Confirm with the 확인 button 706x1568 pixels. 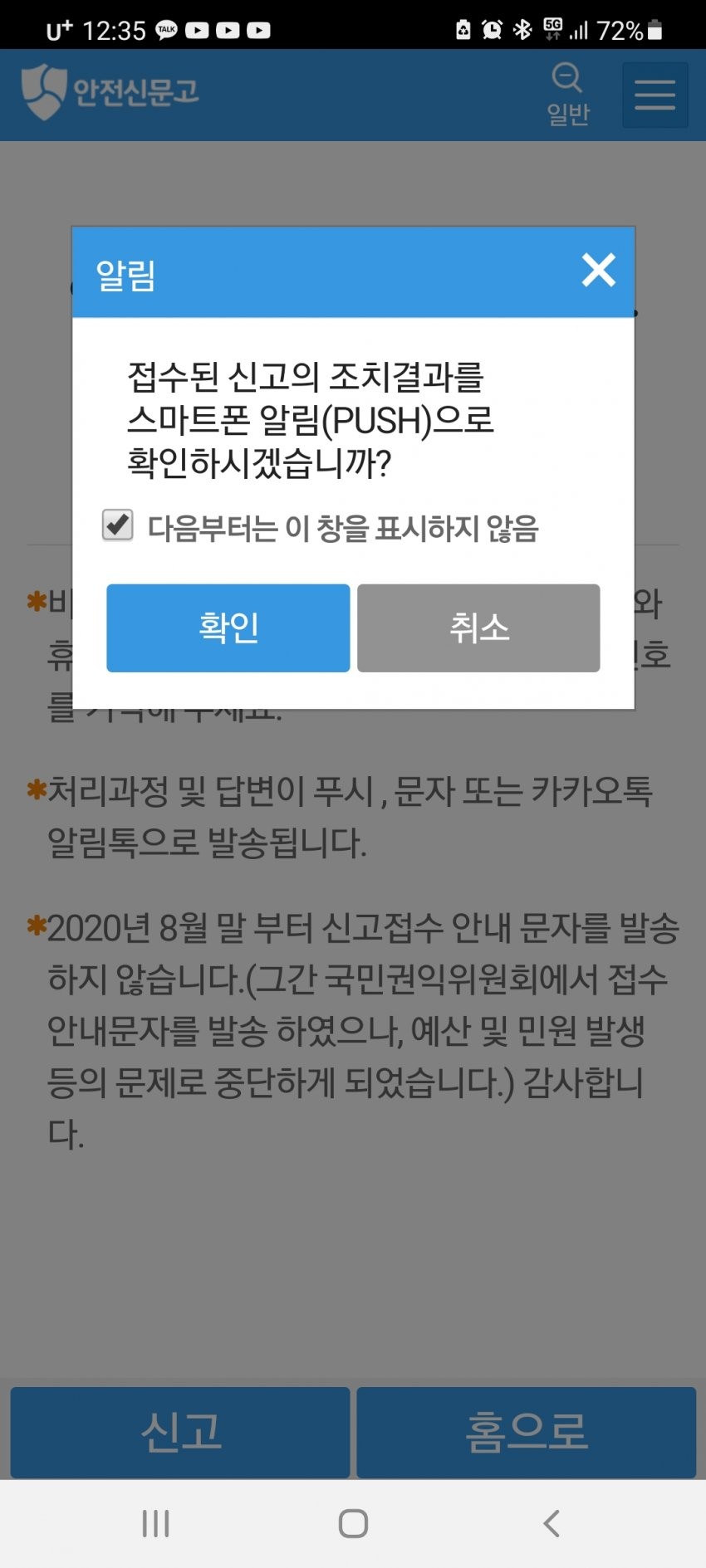click(228, 628)
